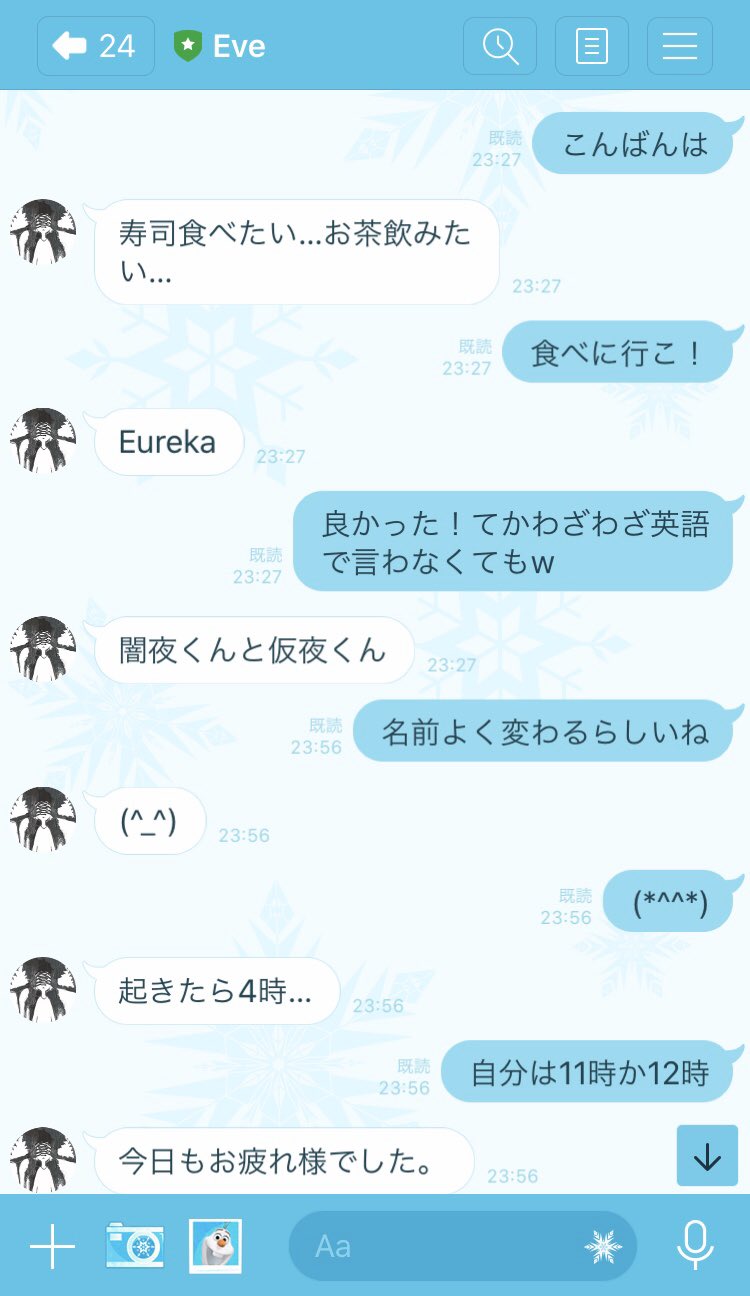Open the photo gallery picker

(216, 1246)
